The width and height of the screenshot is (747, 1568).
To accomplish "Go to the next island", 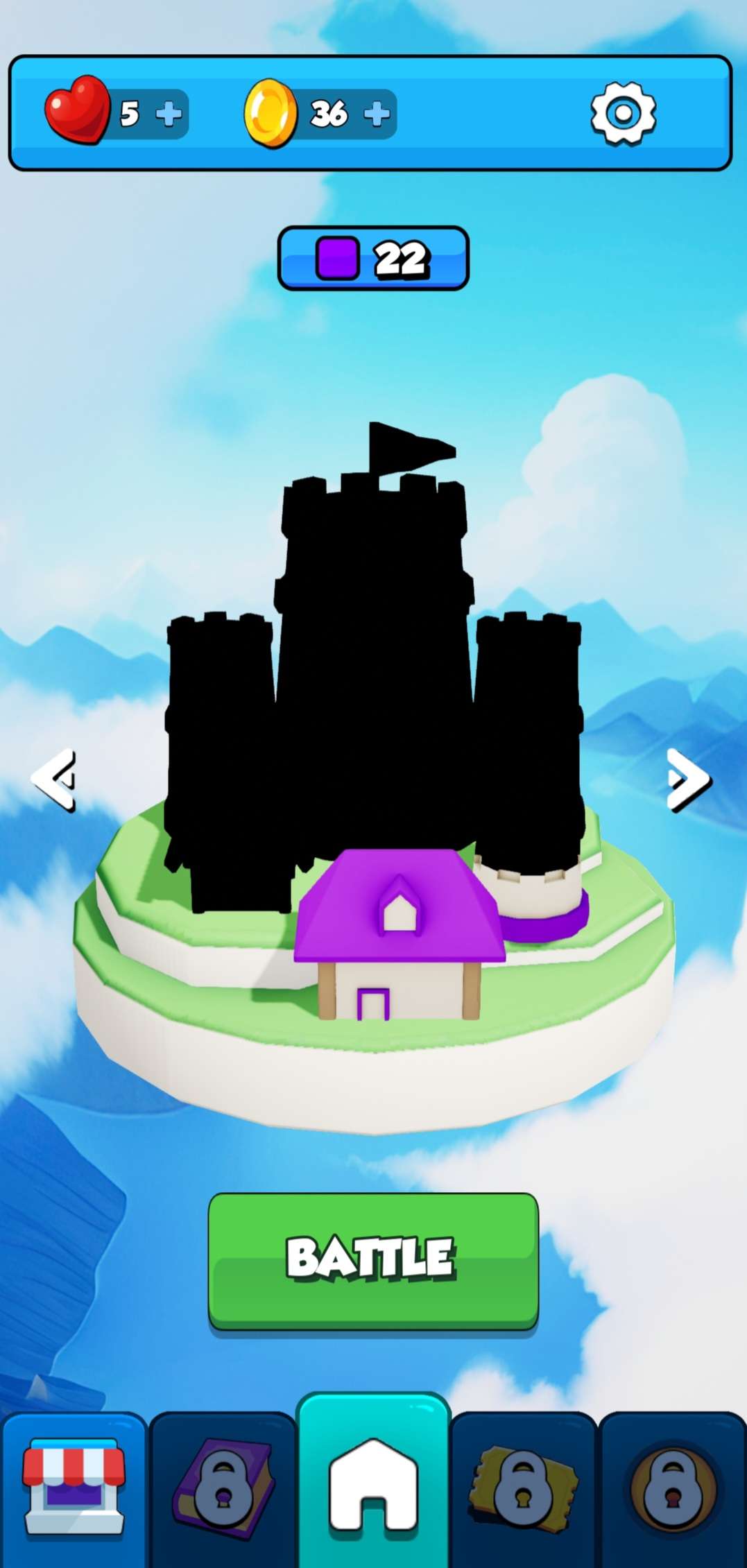I will click(x=687, y=779).
